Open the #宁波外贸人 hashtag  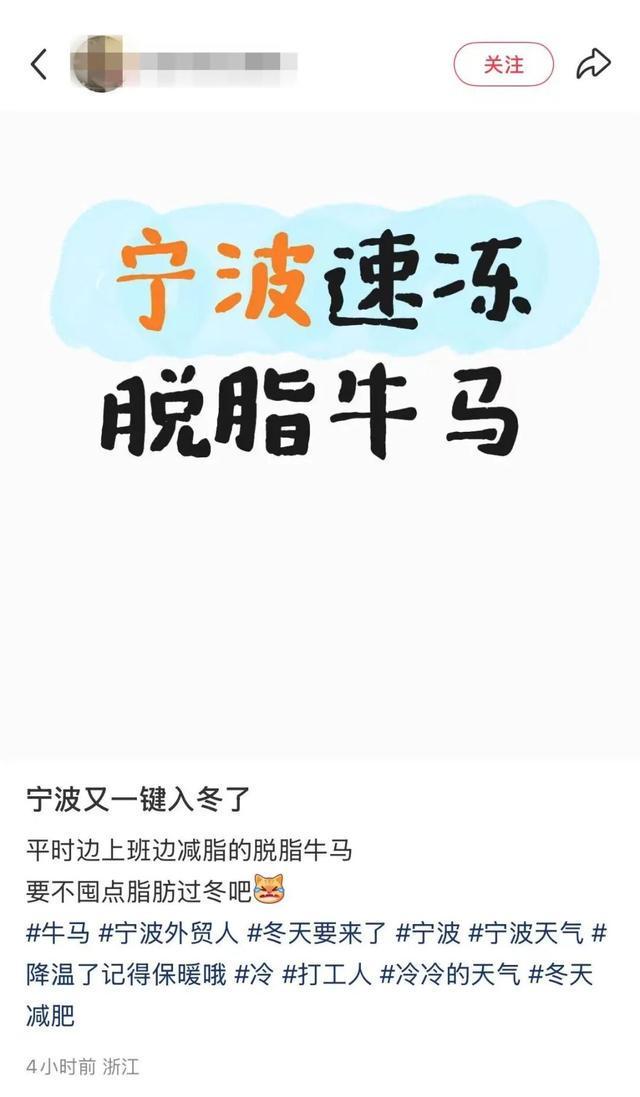click(x=168, y=934)
